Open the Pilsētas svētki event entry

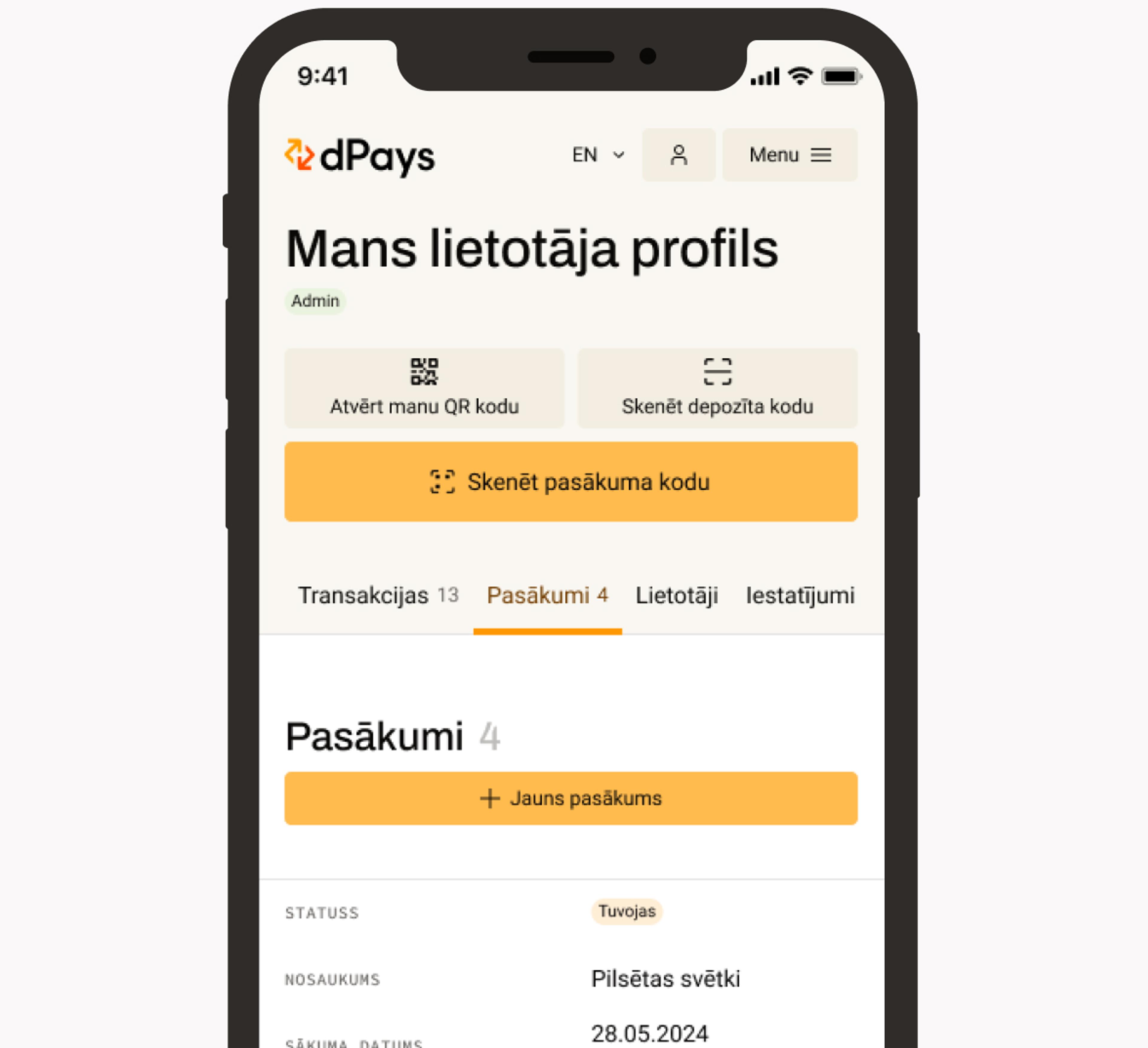coord(665,979)
